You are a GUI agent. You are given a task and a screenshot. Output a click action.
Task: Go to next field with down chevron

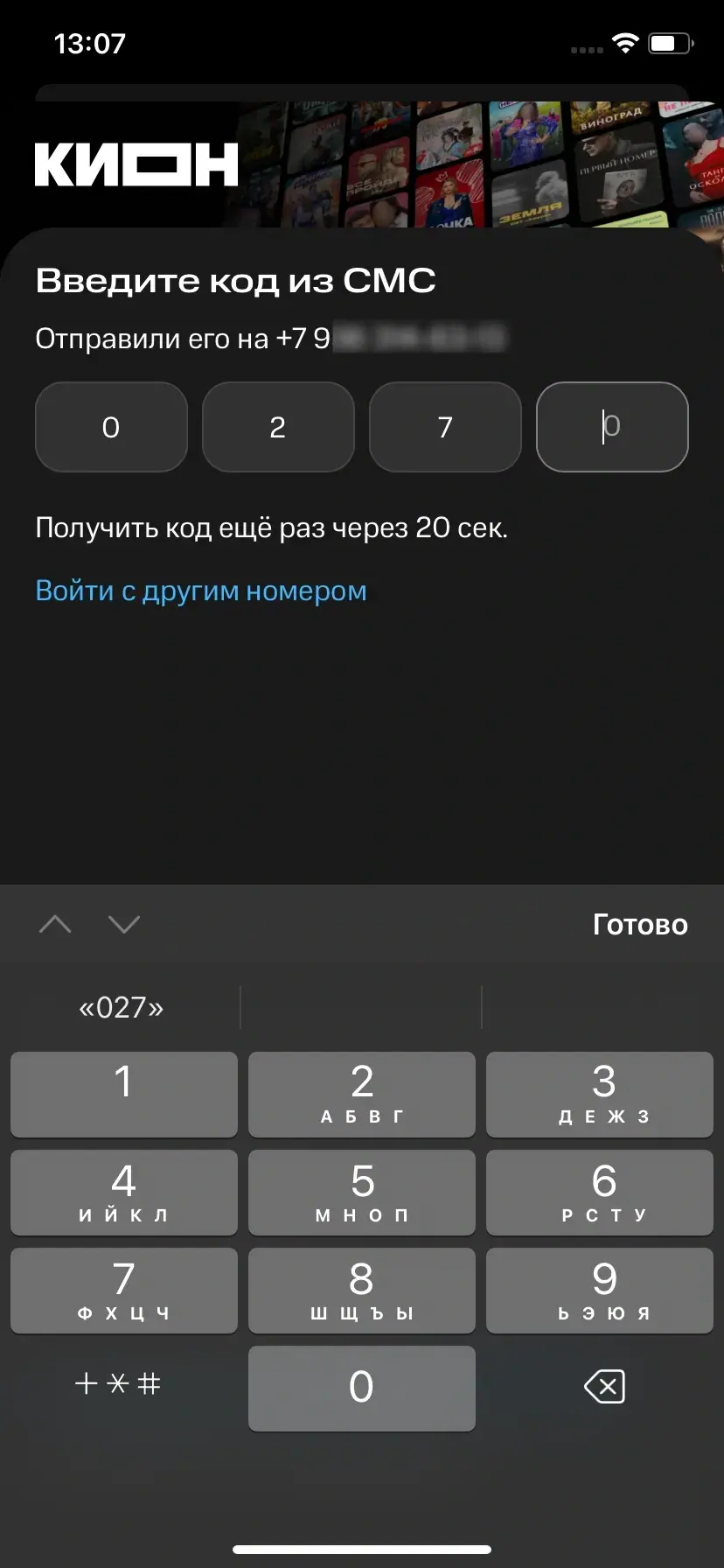coord(124,924)
